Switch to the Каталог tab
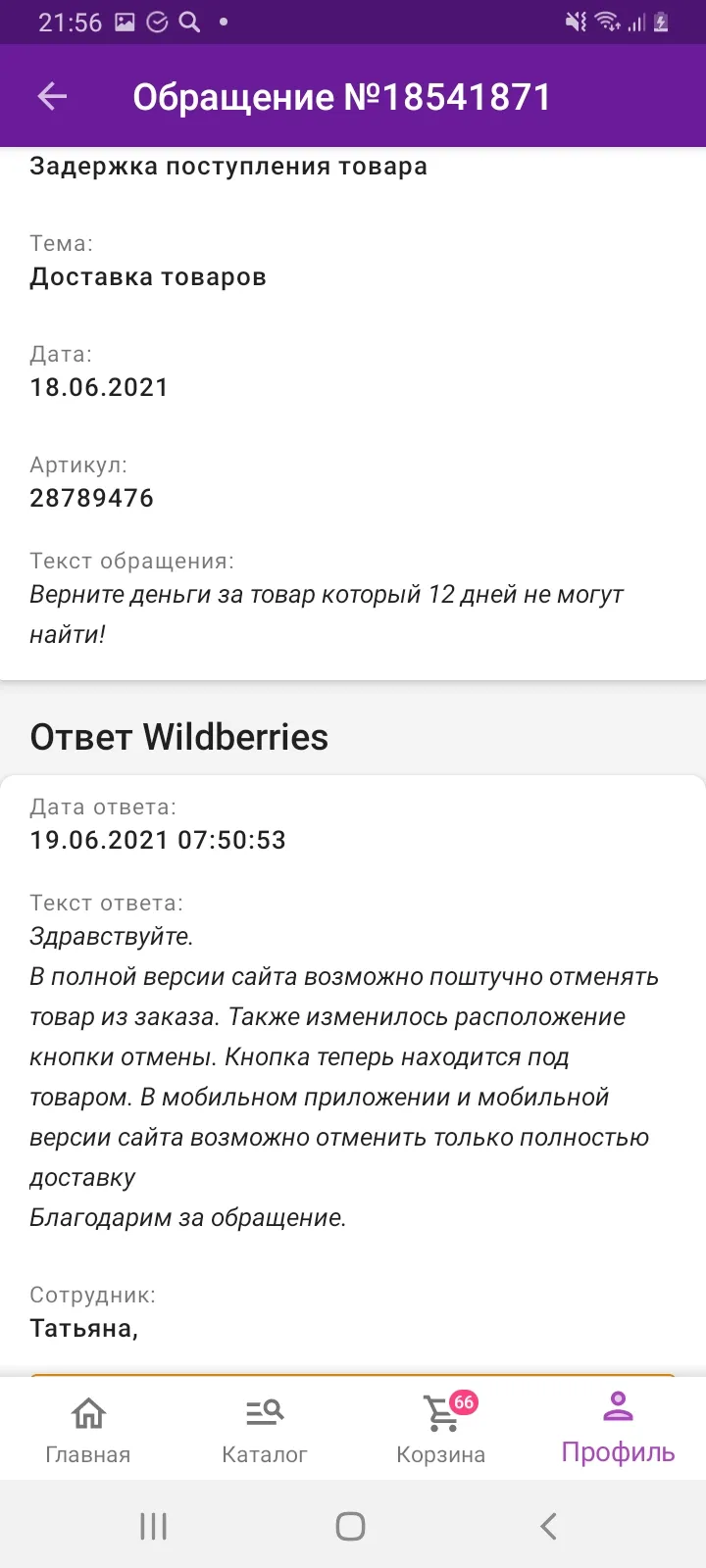This screenshot has height=1568, width=706. pos(265,1429)
